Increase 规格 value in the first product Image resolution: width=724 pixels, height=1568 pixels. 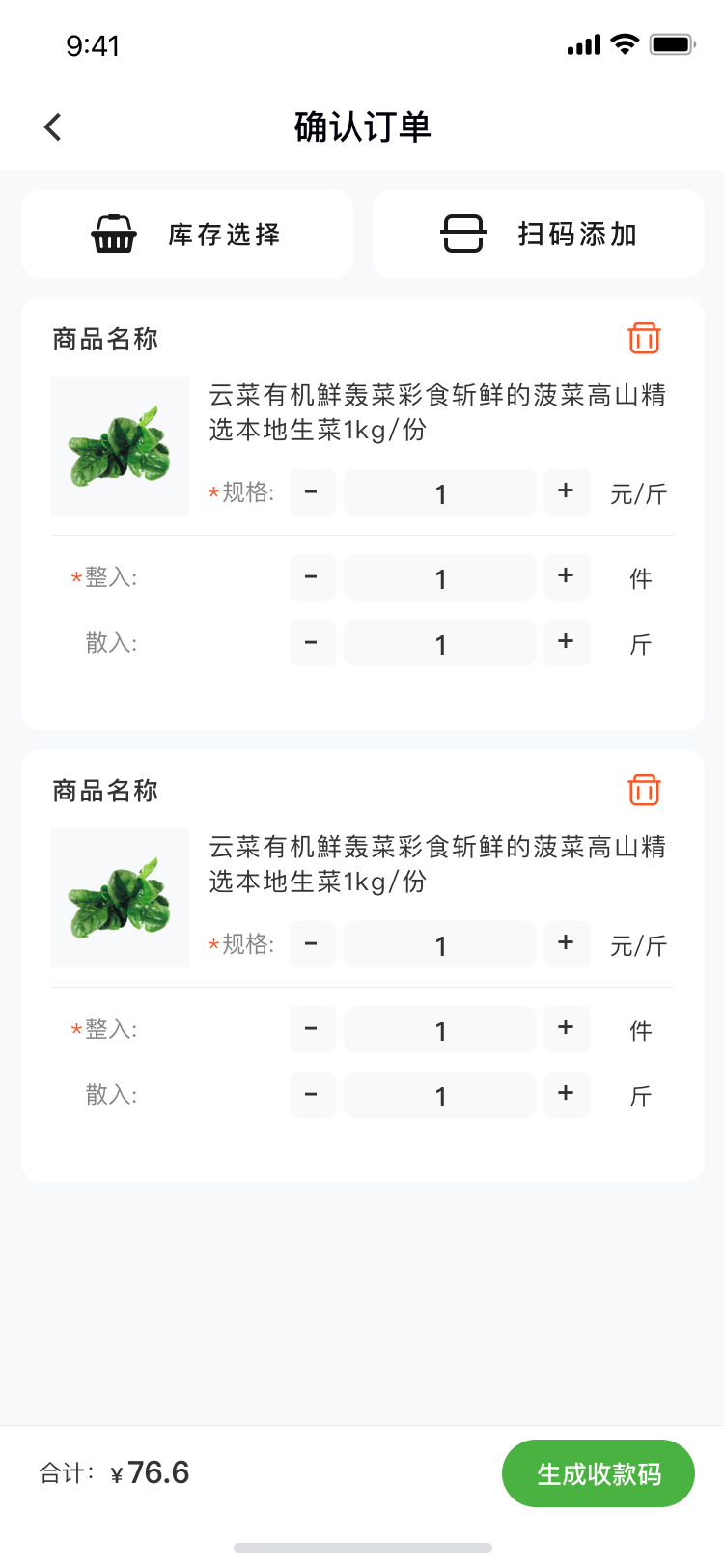[567, 492]
